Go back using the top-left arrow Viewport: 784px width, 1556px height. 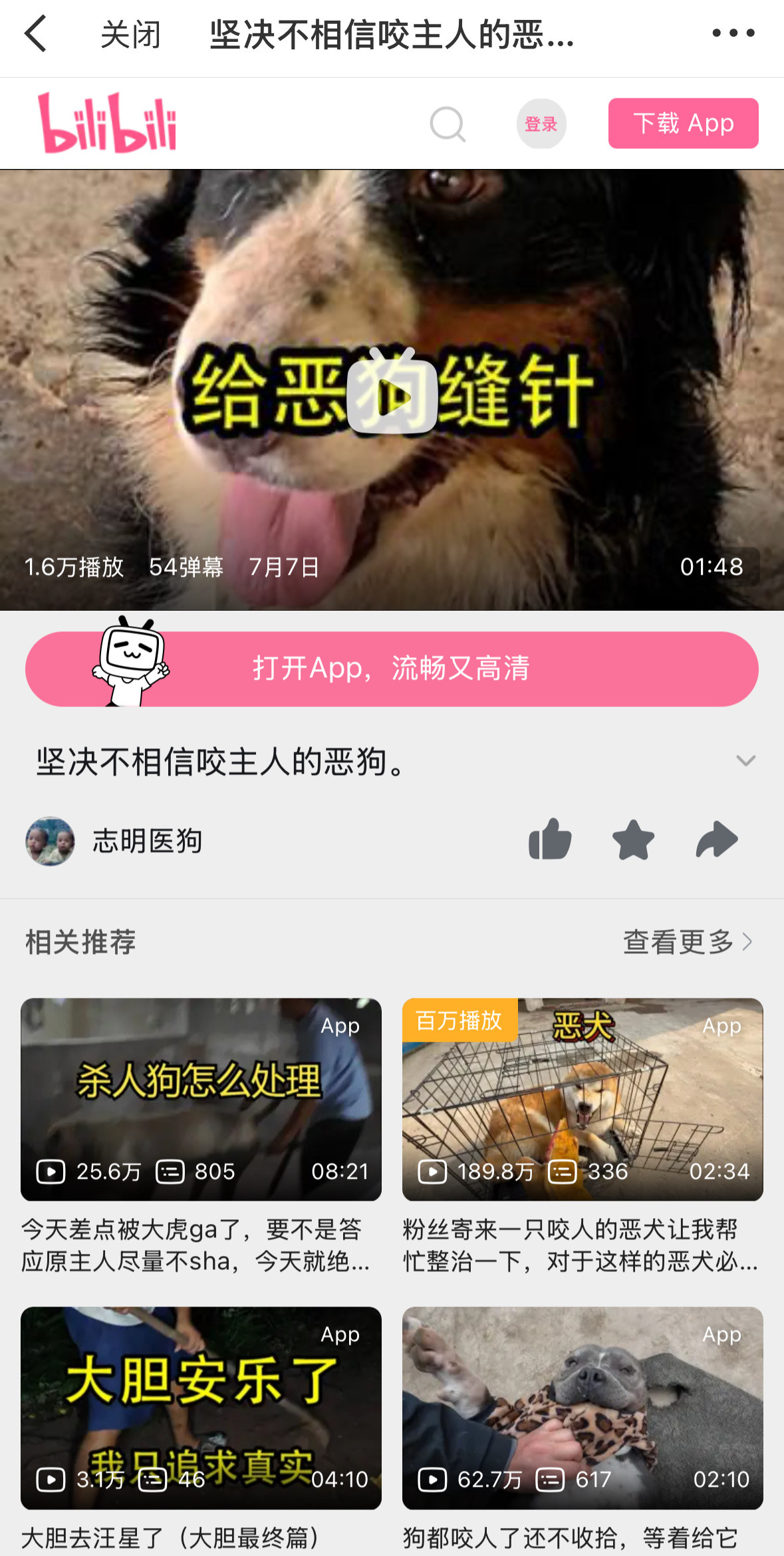tap(36, 33)
